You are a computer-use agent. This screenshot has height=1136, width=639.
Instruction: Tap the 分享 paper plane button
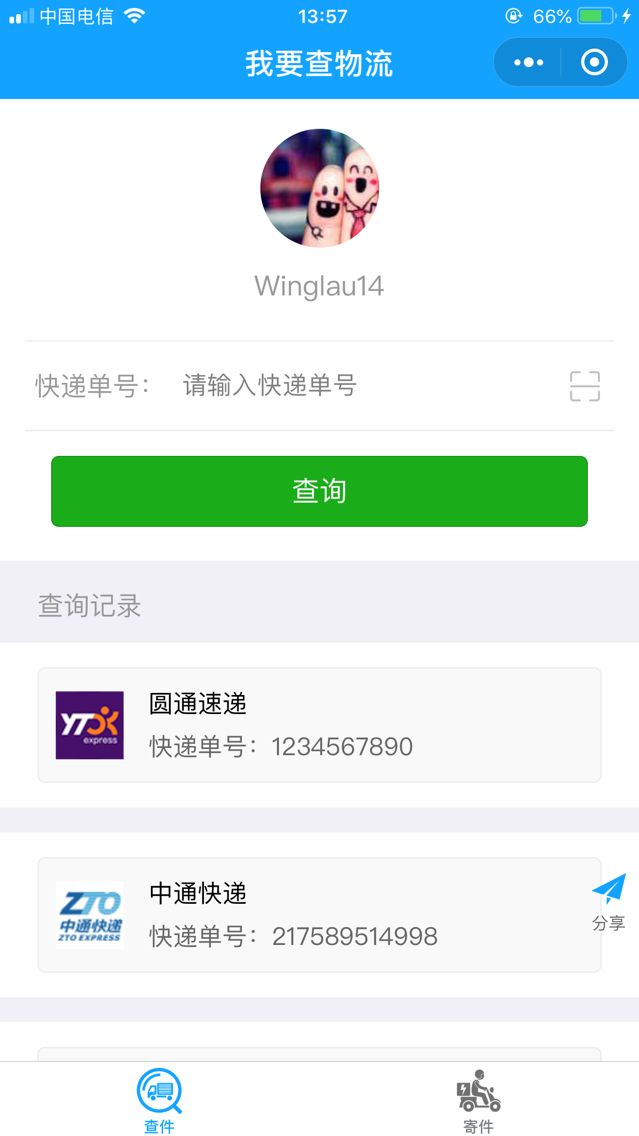tap(608, 899)
